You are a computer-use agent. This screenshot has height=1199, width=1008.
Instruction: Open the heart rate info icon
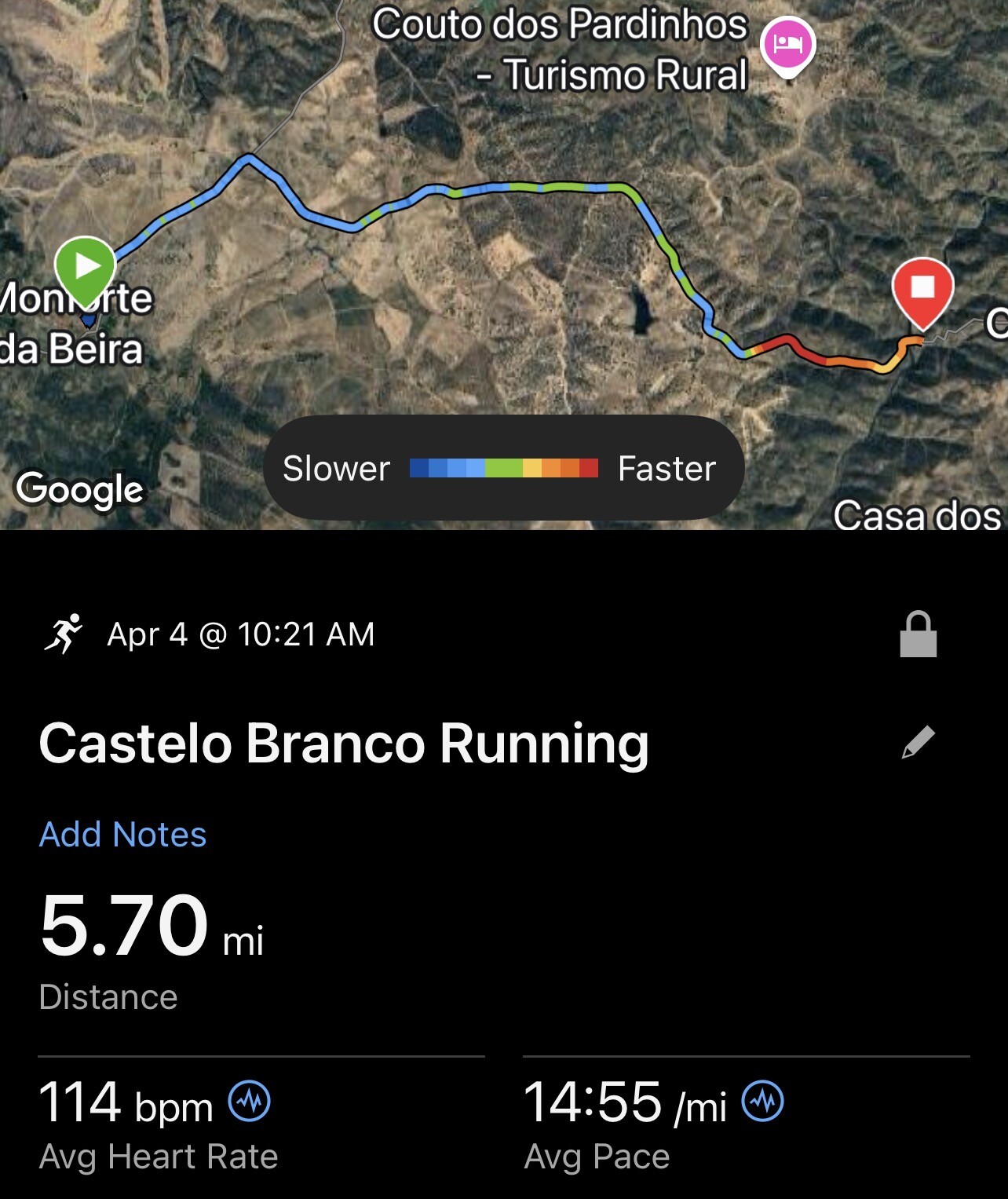coord(250,1101)
